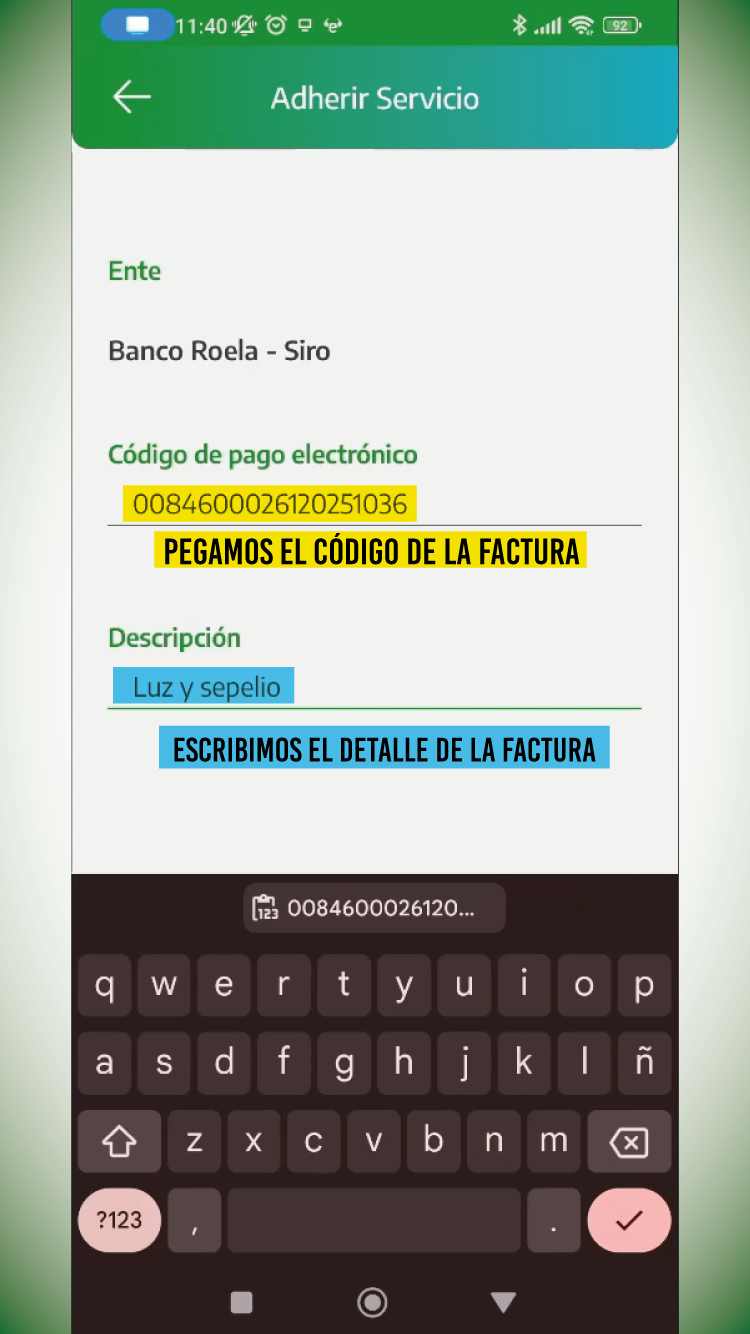750x1334 pixels.
Task: Tap the Código de pago electrónico field
Action: (374, 504)
